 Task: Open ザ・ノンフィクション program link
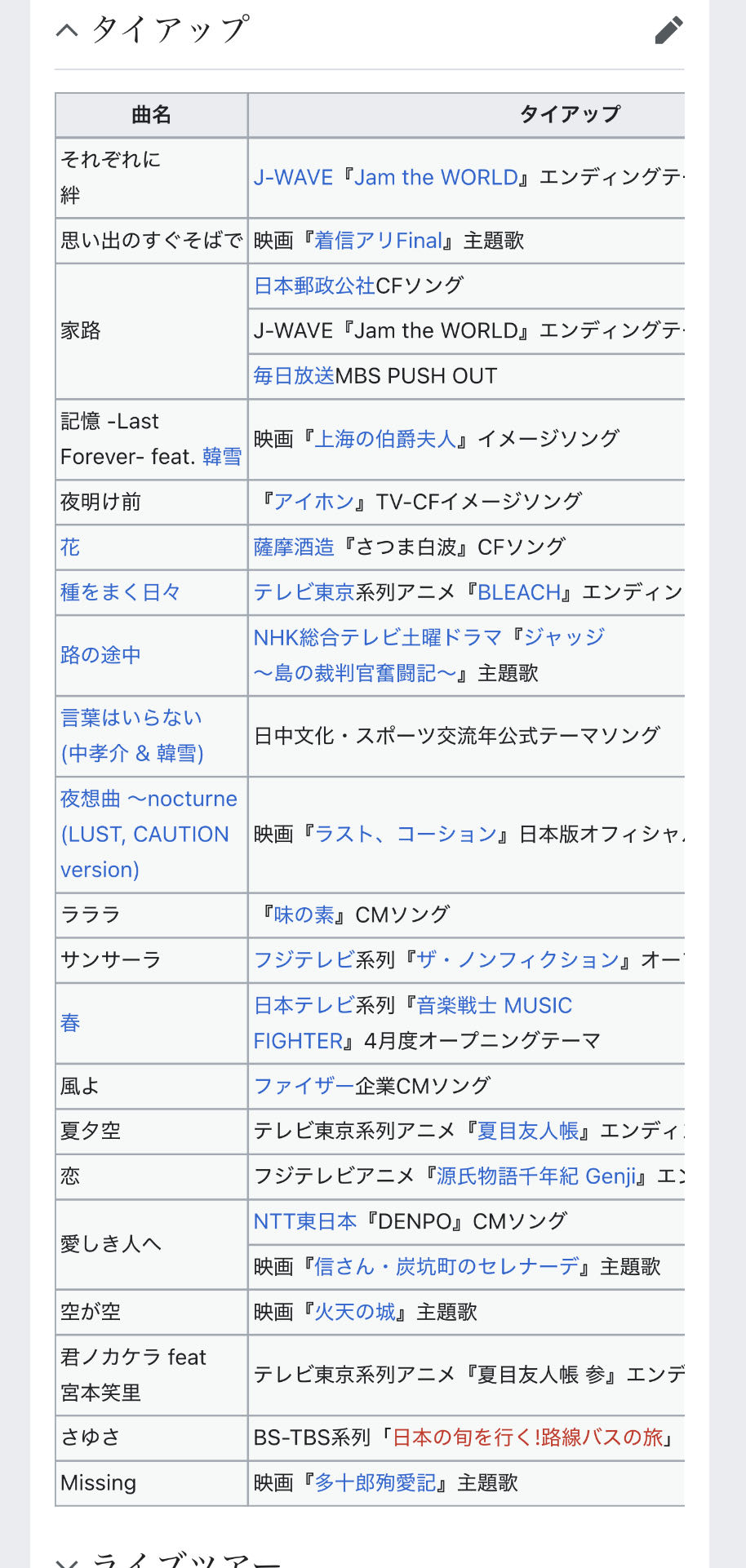[x=517, y=959]
